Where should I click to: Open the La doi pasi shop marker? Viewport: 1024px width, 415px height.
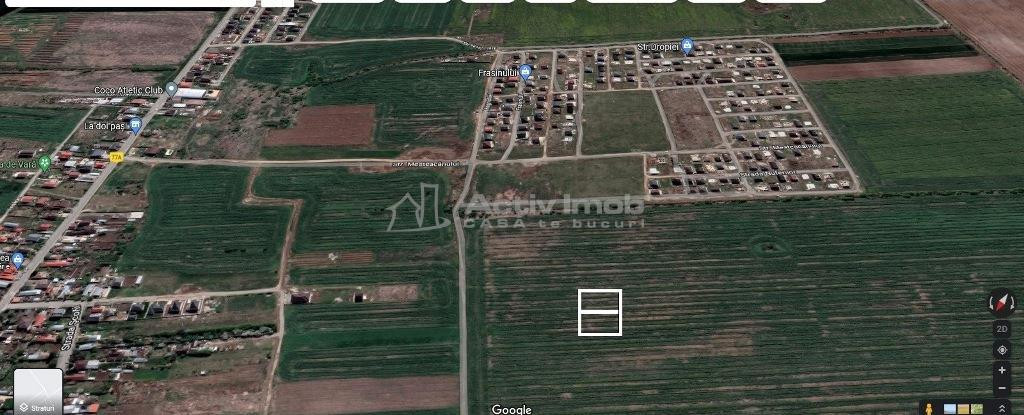[136, 125]
